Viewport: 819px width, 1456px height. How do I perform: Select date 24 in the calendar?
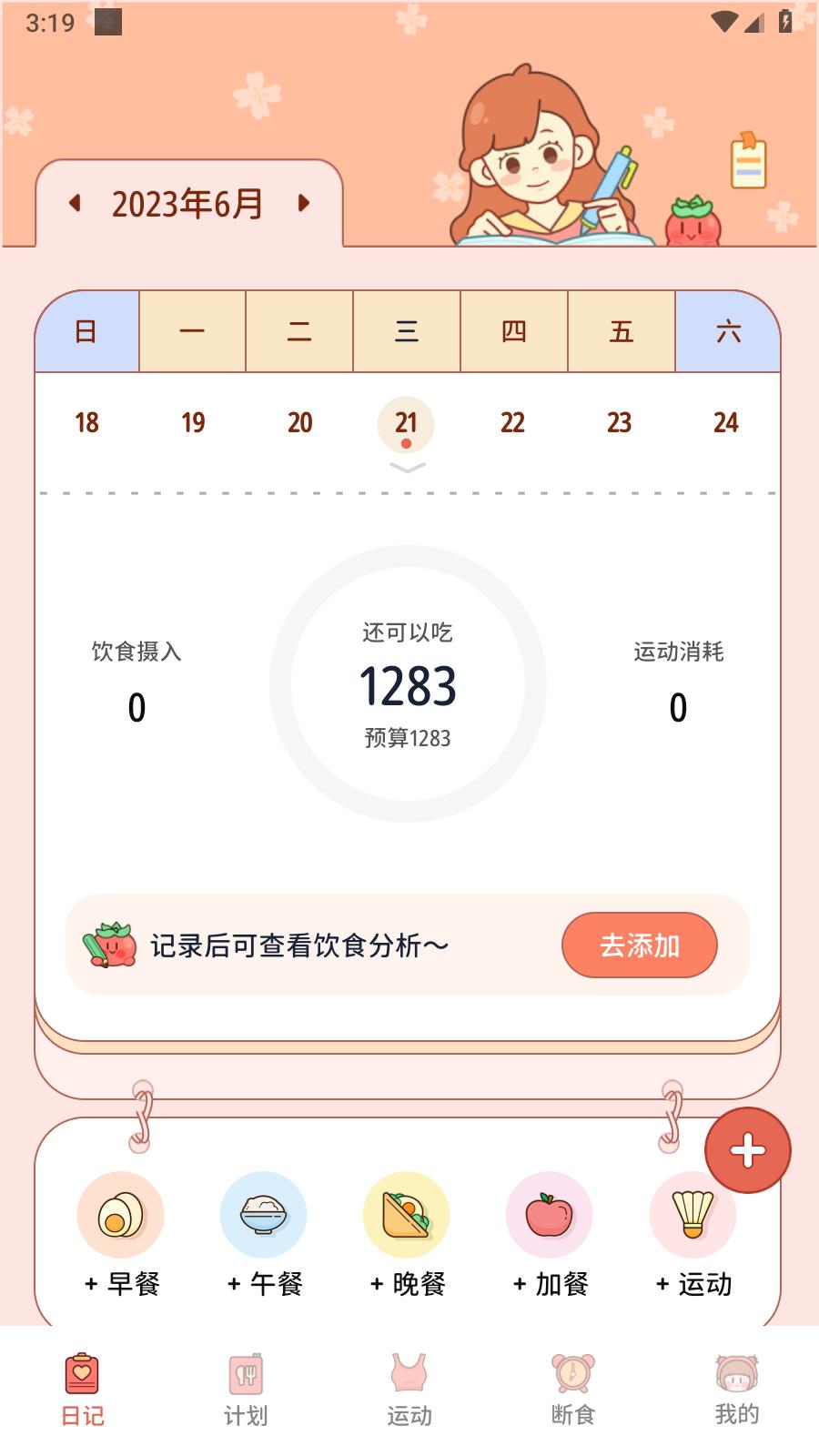pos(726,422)
